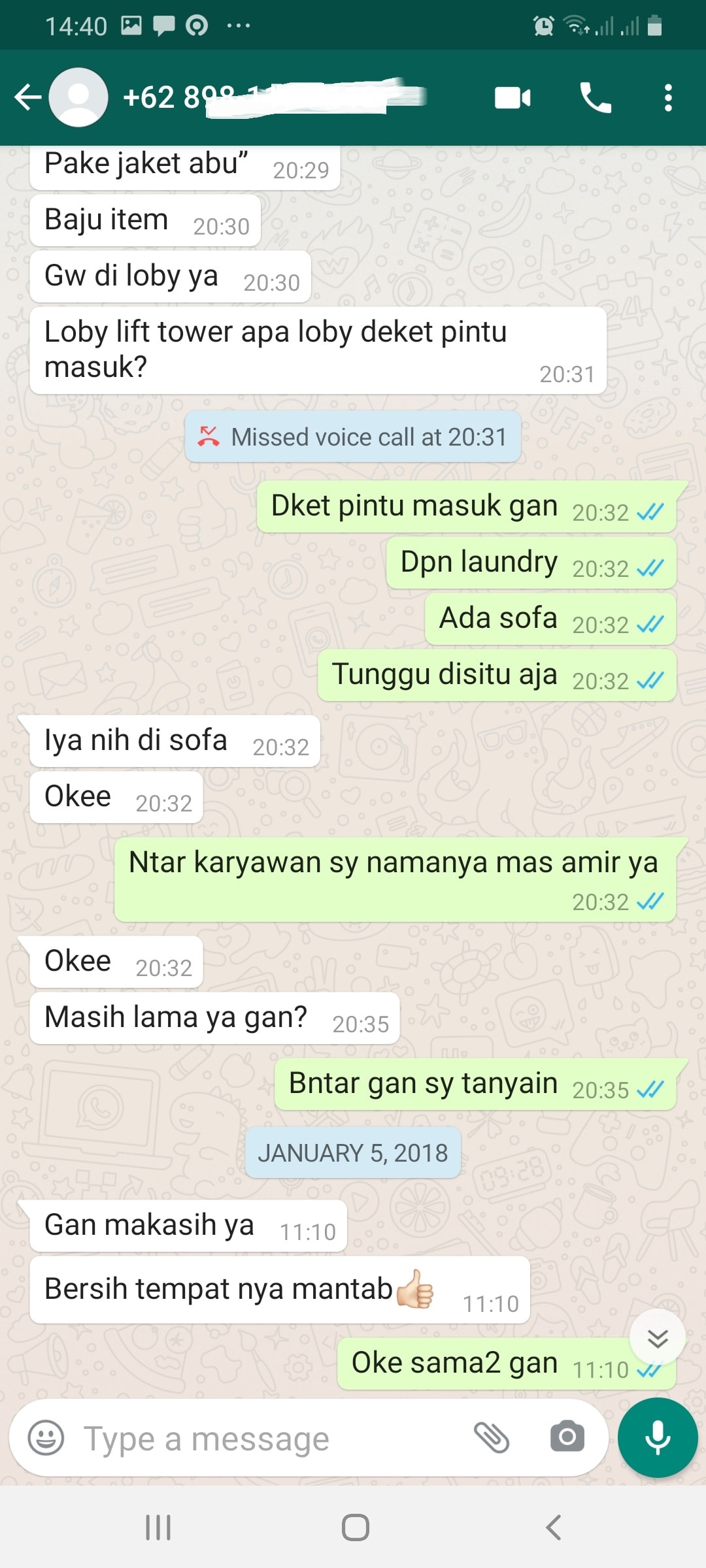This screenshot has height=1568, width=706.
Task: Start a video call
Action: point(513,98)
